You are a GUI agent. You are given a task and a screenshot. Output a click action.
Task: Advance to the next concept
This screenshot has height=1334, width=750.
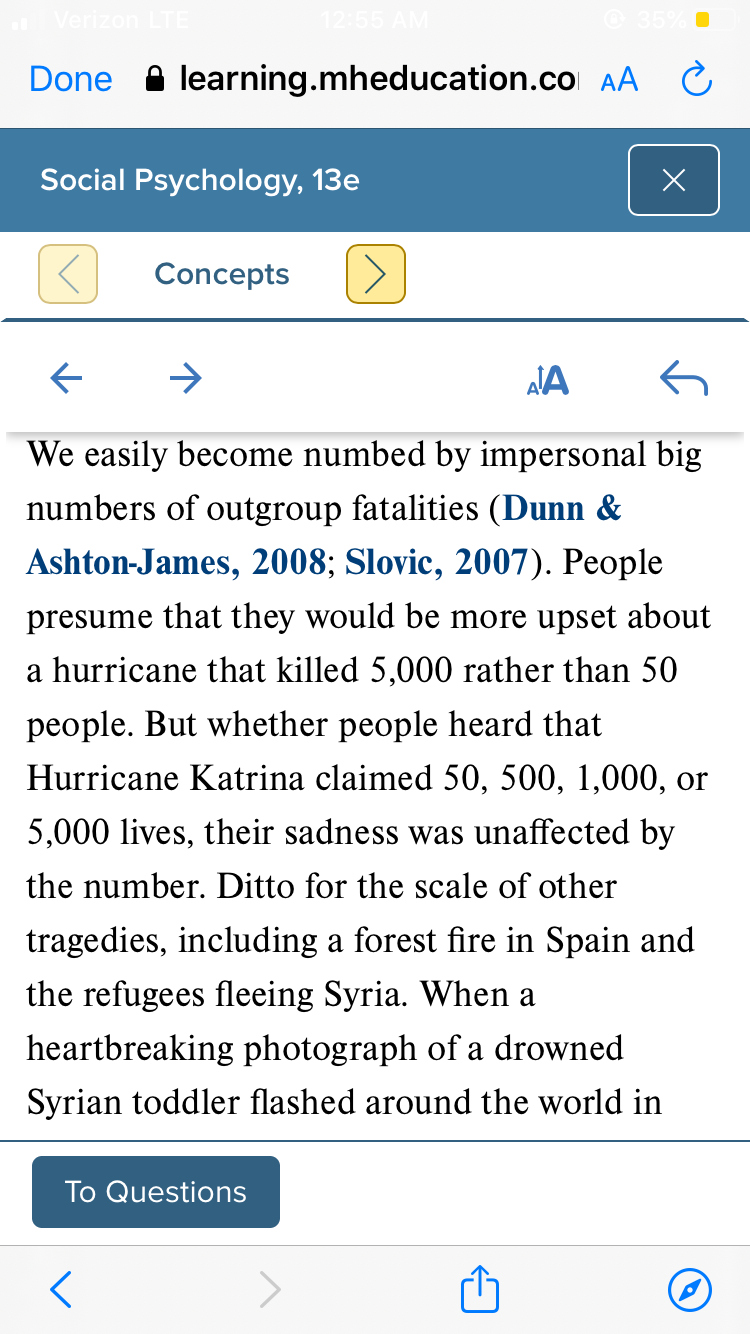tap(375, 273)
